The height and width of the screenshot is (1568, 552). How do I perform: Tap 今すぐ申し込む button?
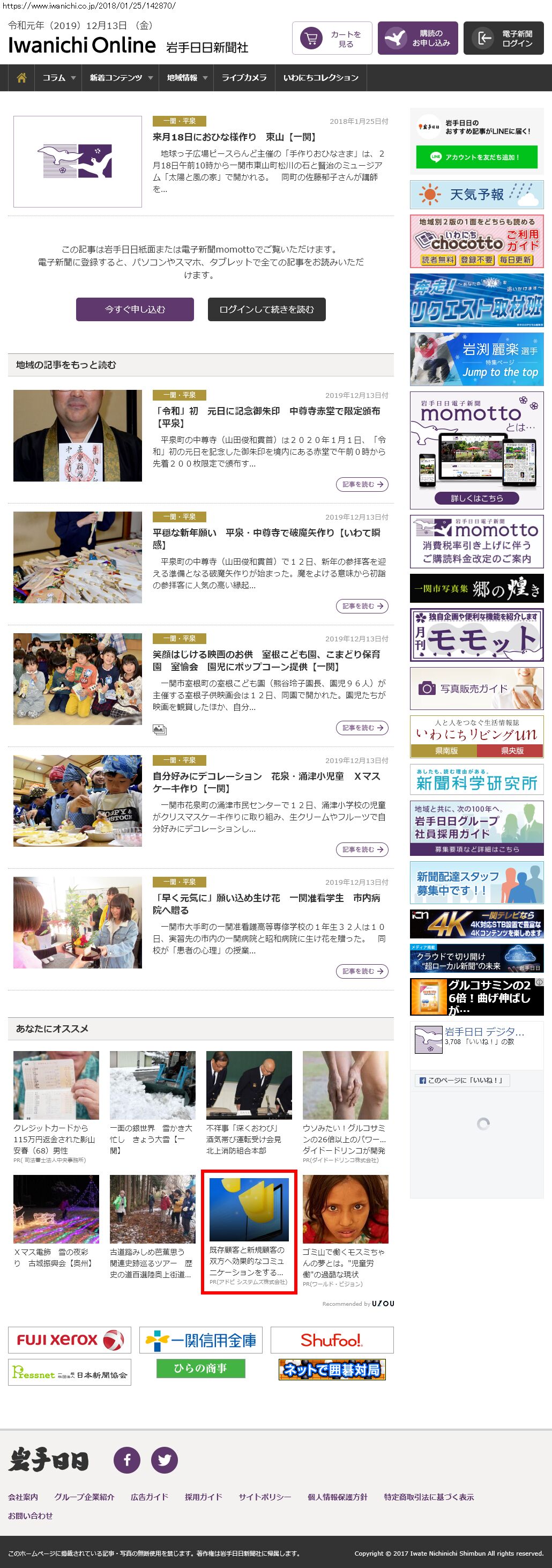(x=135, y=309)
